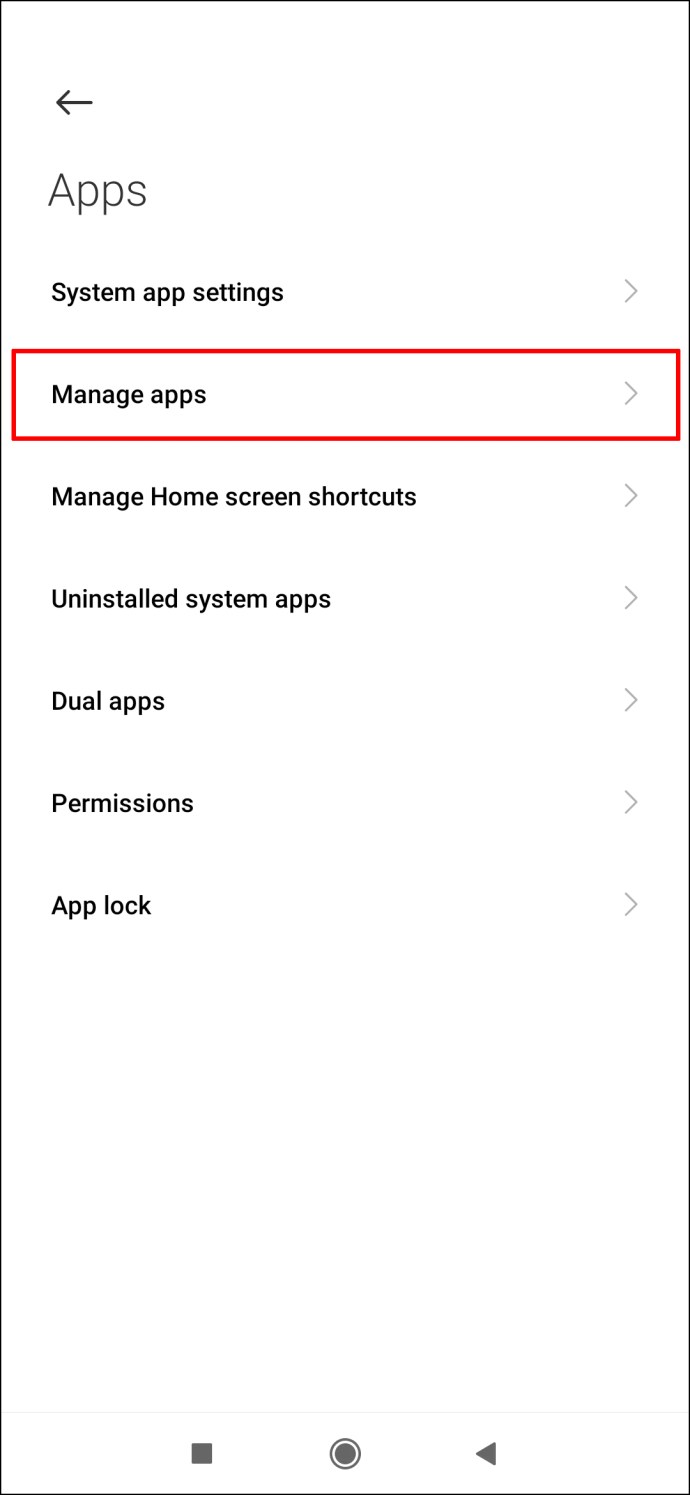Open the Permissions row
This screenshot has width=690, height=1495.
(x=345, y=802)
